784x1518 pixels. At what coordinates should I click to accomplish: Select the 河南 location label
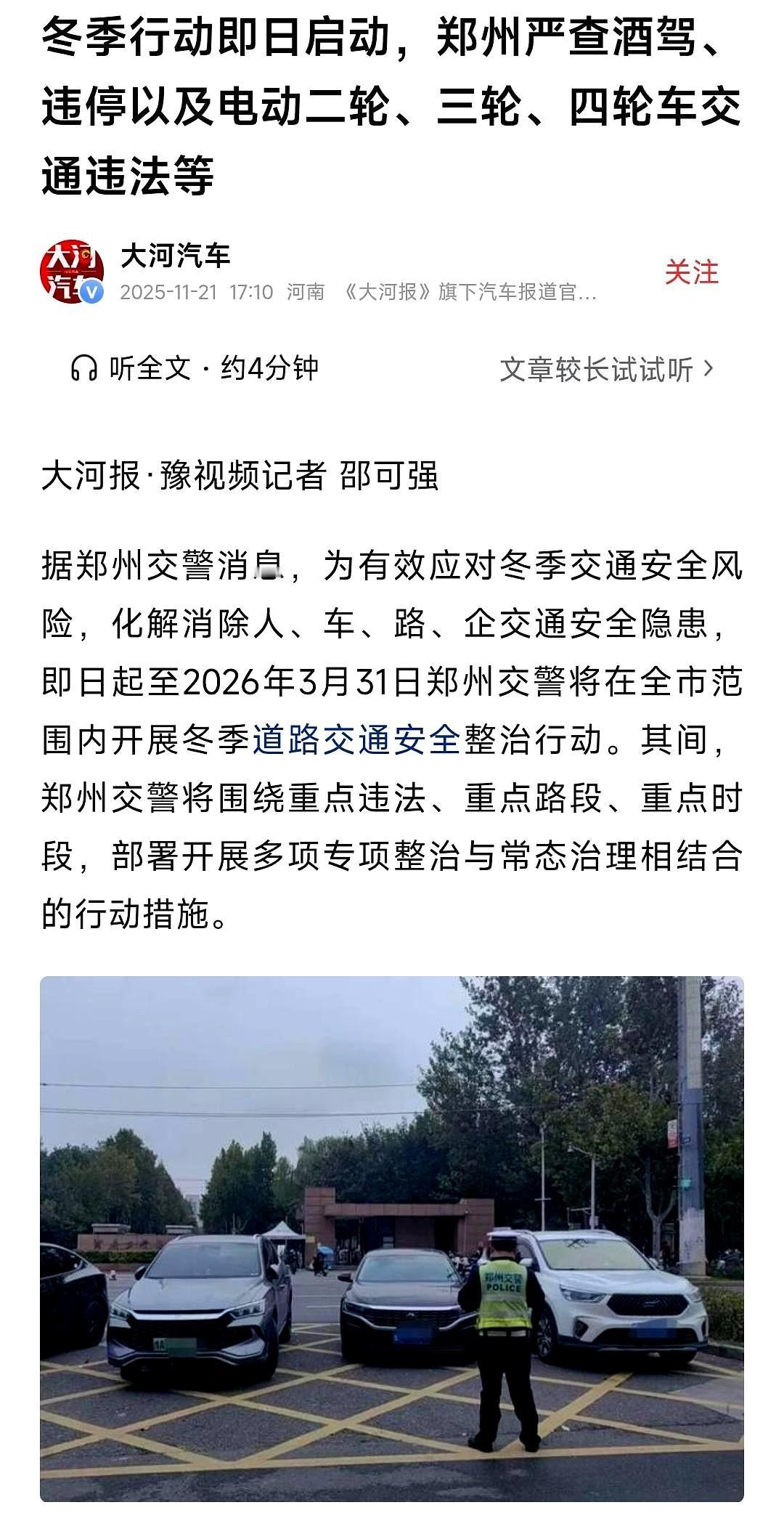(x=306, y=293)
